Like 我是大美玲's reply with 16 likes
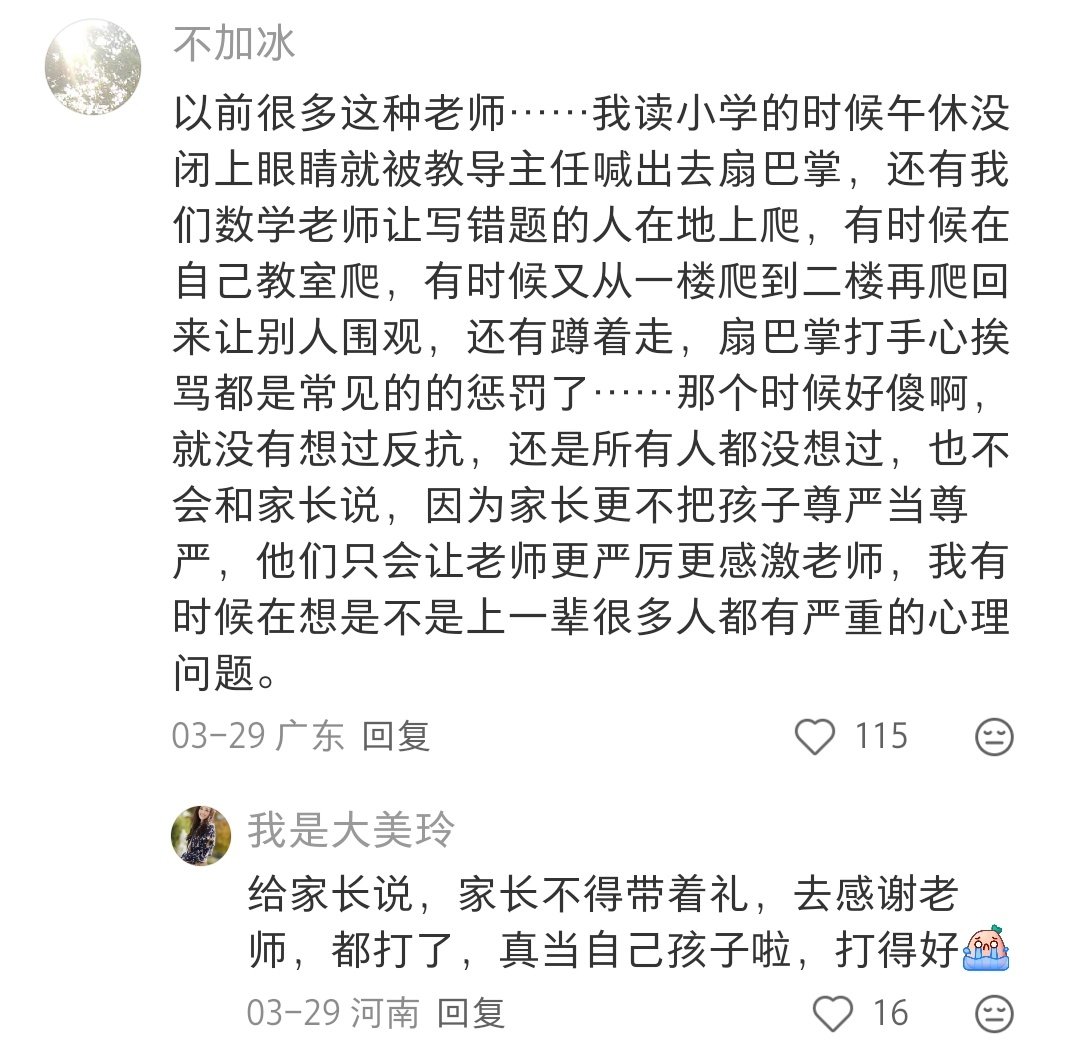Viewport: 1080px width, 1043px height. pos(832,1013)
